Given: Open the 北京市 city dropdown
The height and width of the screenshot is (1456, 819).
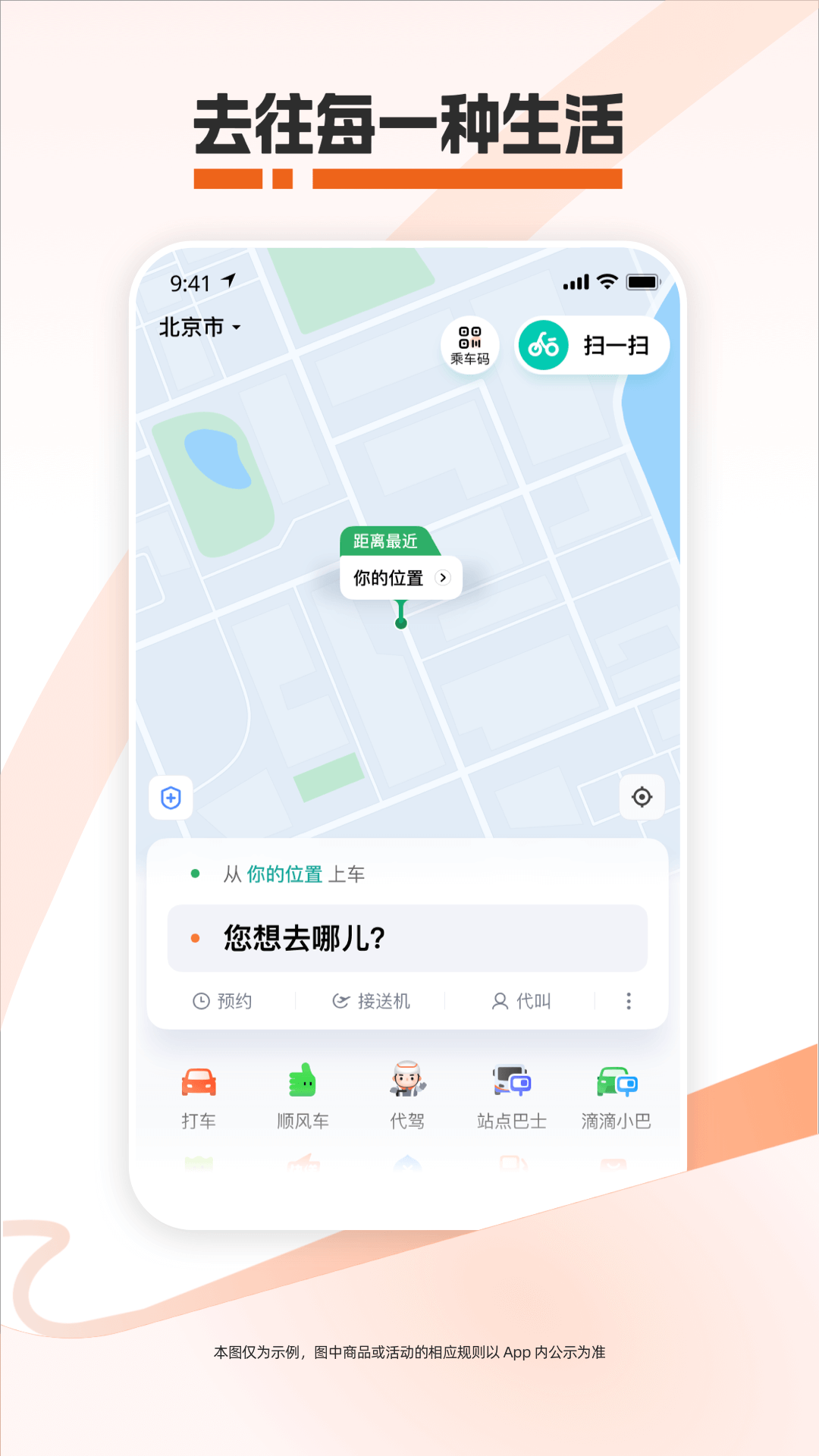Looking at the screenshot, I should (199, 328).
